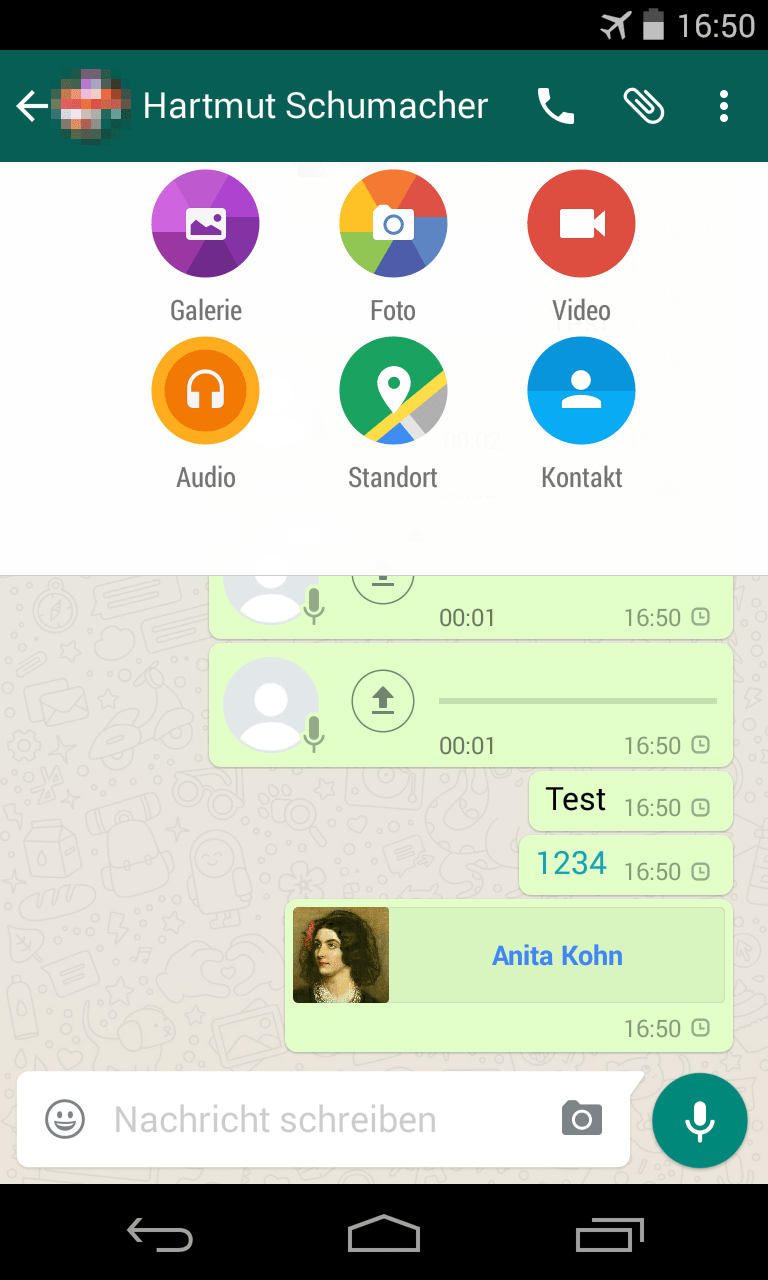Go to the Android home screen

(384, 1234)
